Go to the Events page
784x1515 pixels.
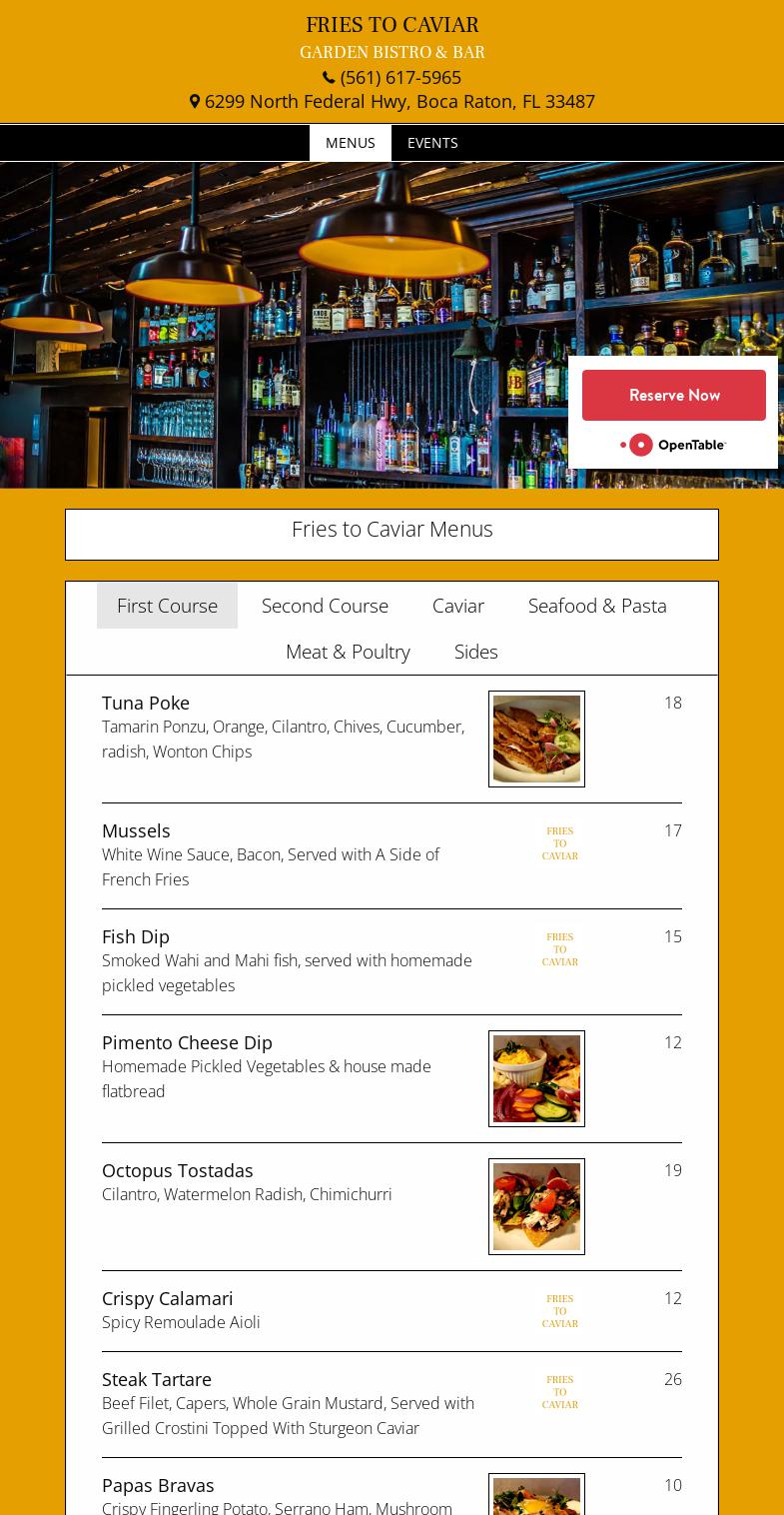click(x=432, y=143)
